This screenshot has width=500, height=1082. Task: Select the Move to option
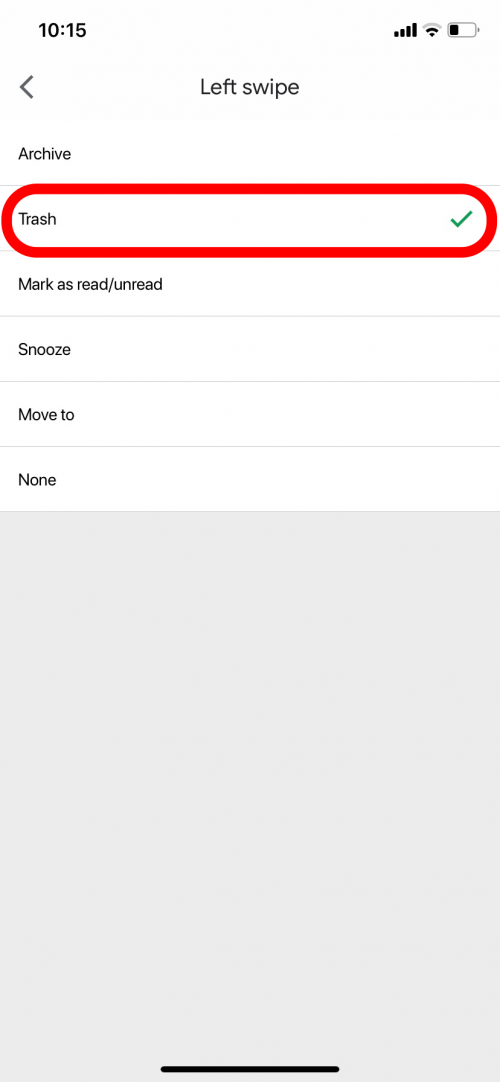(x=250, y=415)
